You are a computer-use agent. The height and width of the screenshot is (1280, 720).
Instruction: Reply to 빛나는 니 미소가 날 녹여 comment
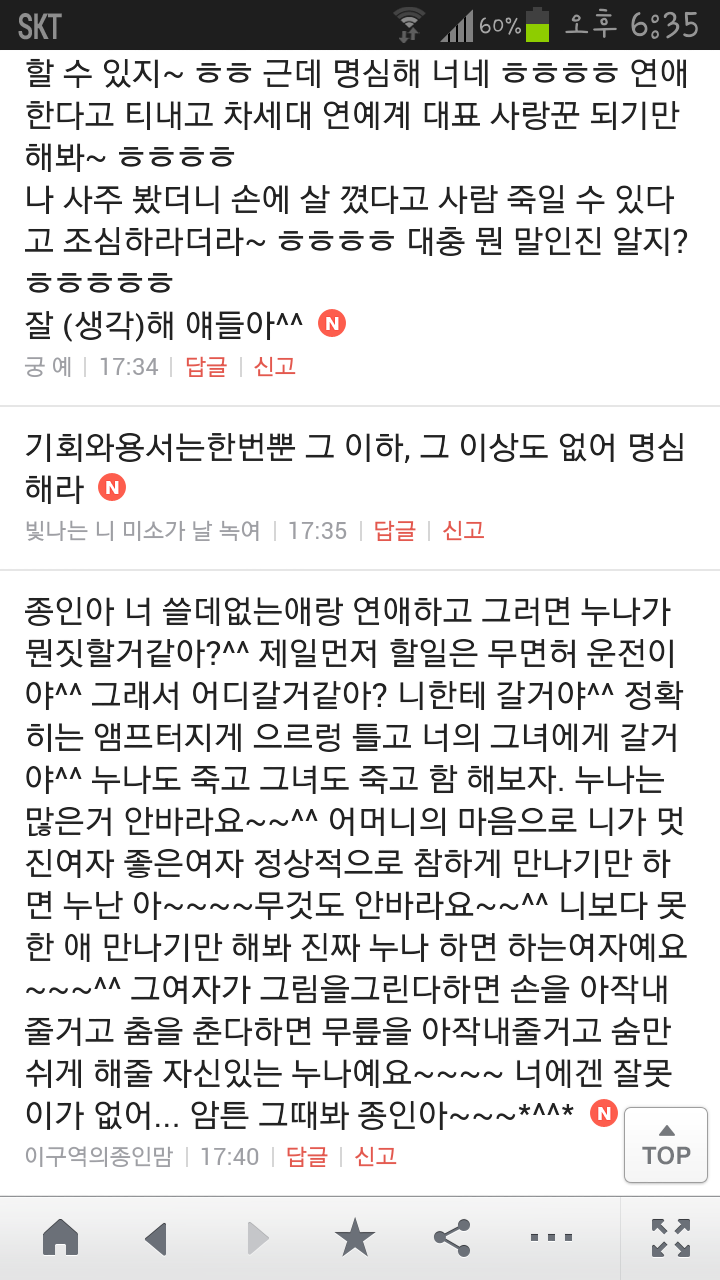coord(395,530)
